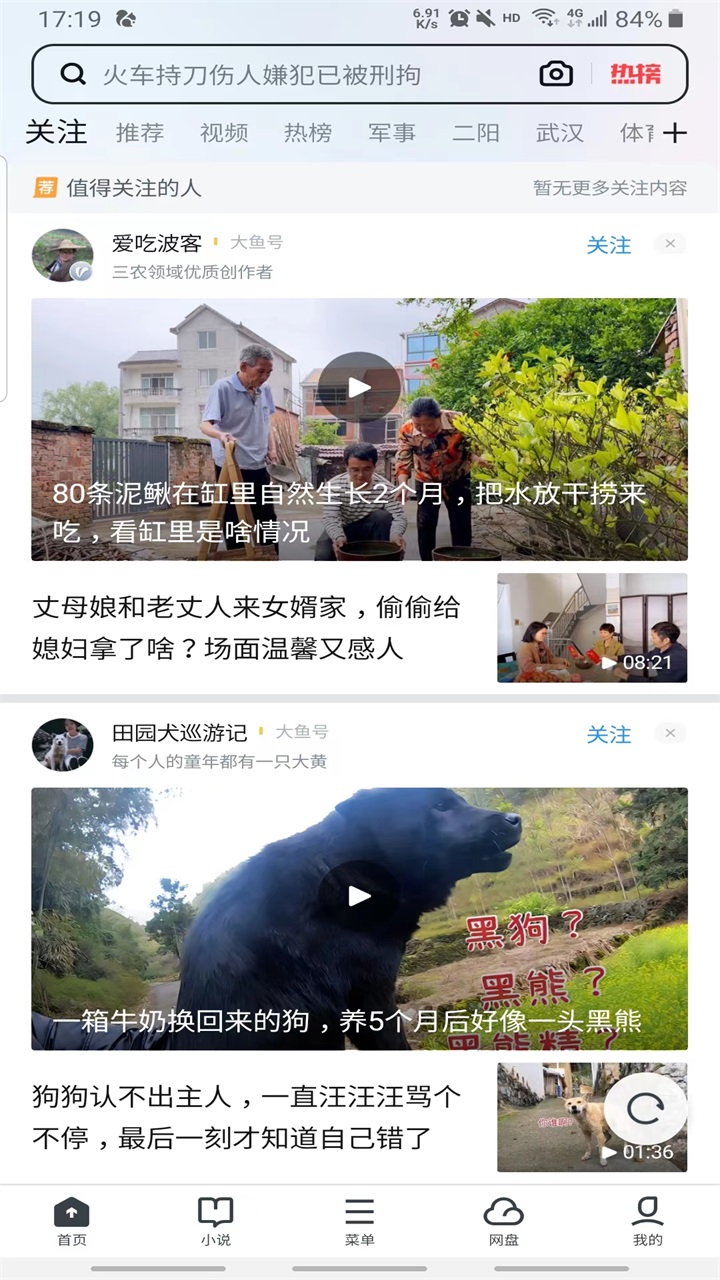Tap the search box at the top
The width and height of the screenshot is (720, 1280).
[300, 74]
